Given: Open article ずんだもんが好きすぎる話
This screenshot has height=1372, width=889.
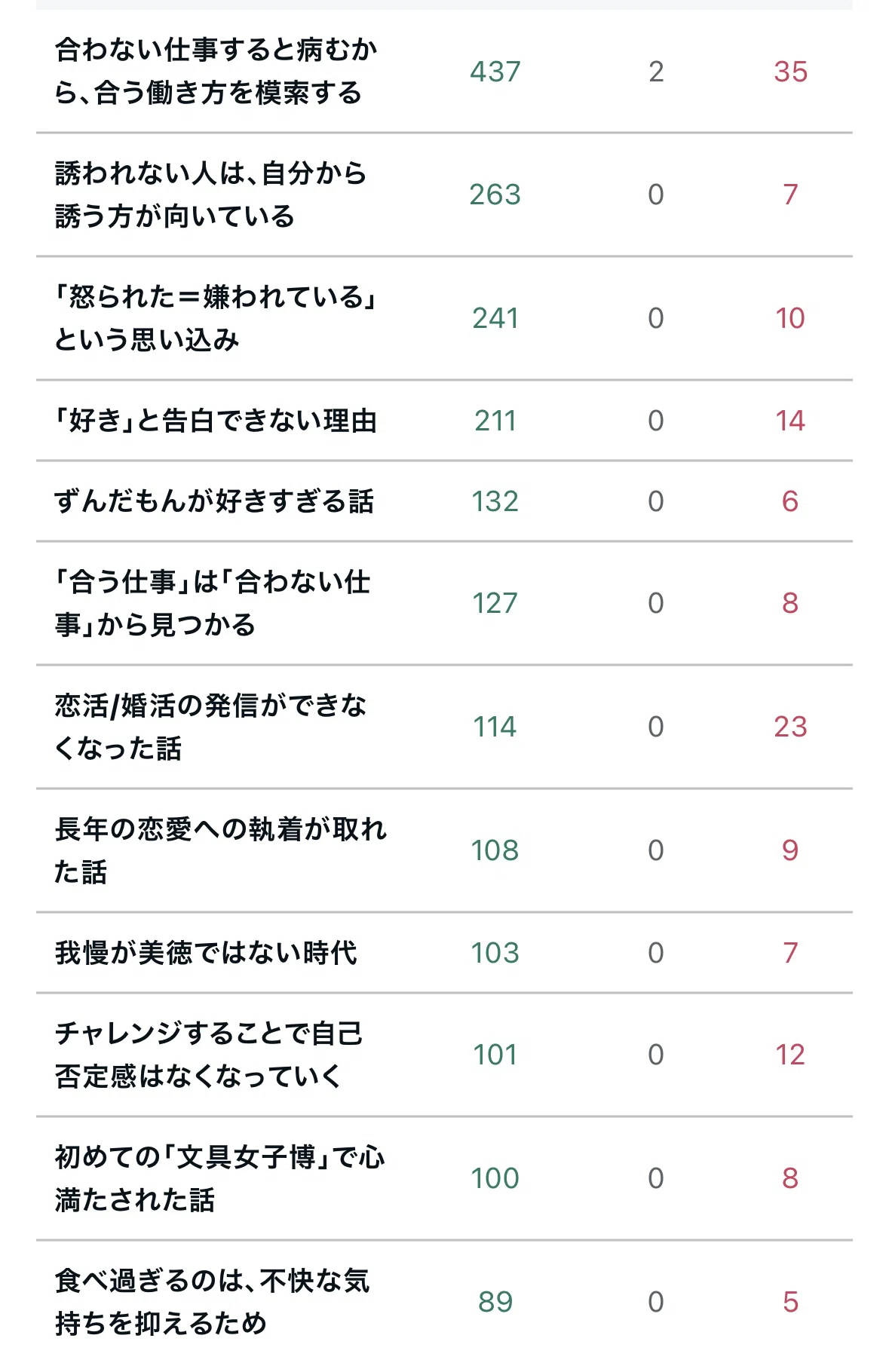Looking at the screenshot, I should pos(214,501).
